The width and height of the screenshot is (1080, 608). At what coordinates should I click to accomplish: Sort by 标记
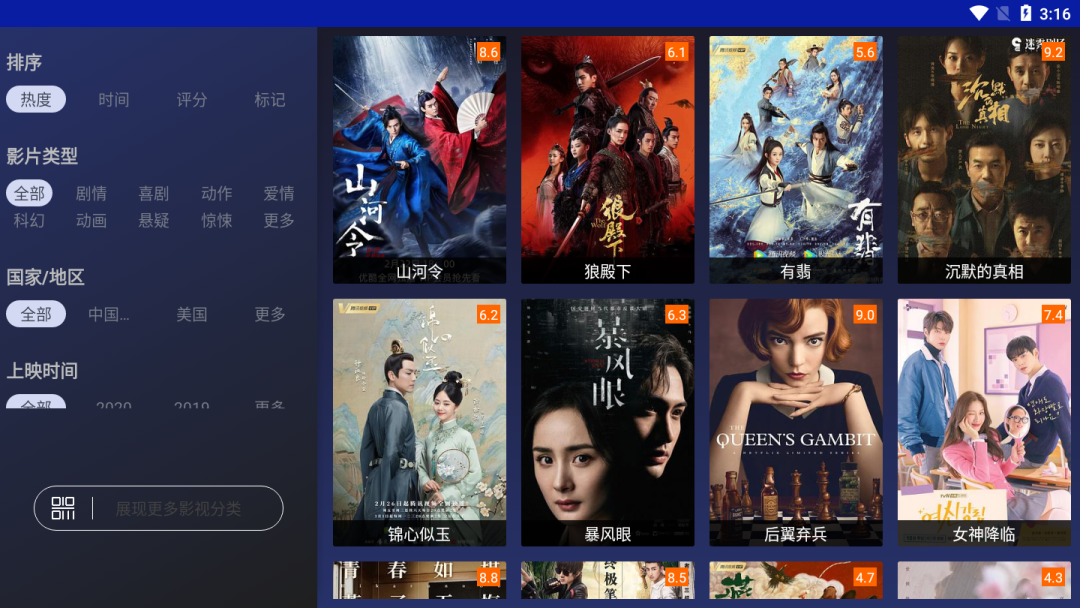pyautogui.click(x=269, y=99)
